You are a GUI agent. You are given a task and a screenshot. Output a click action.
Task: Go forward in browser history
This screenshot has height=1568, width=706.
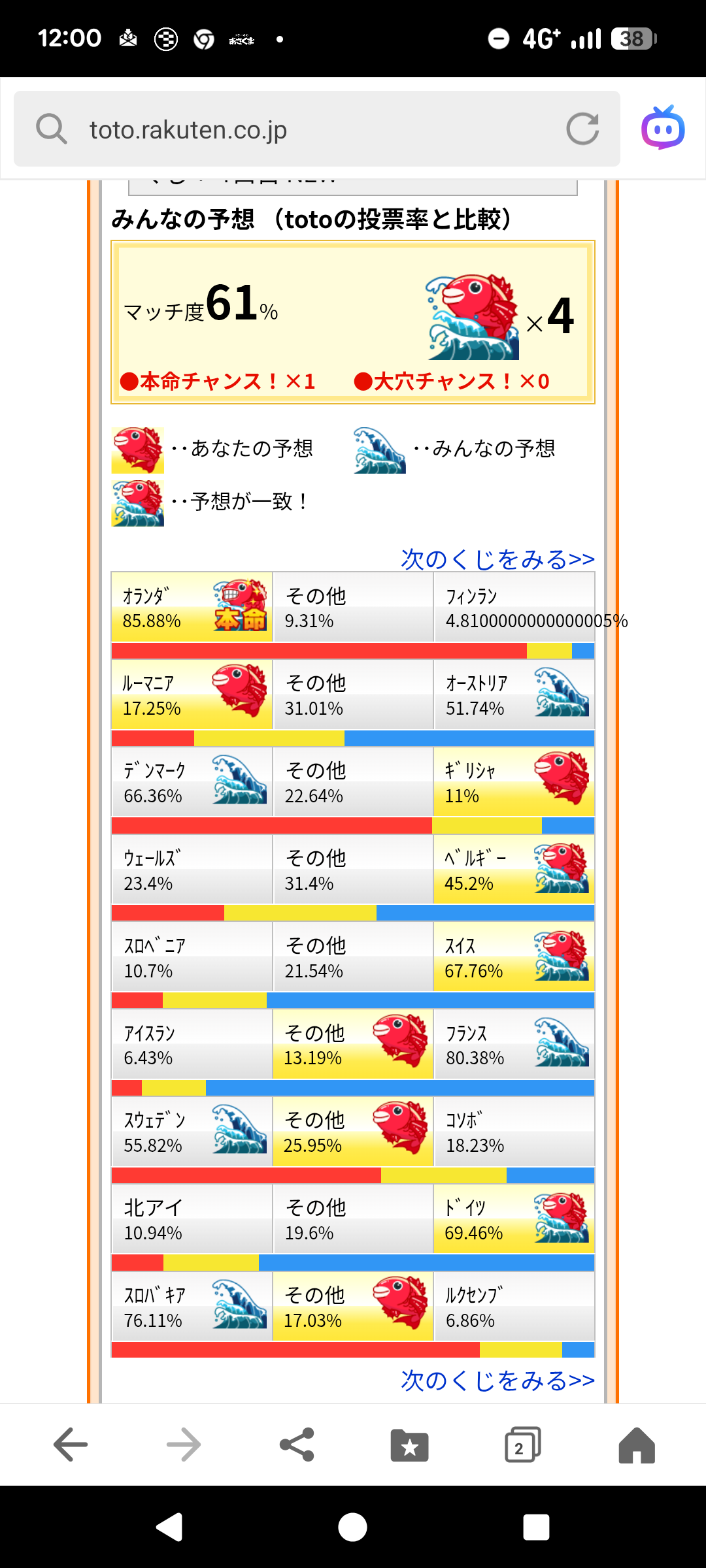point(184,1445)
